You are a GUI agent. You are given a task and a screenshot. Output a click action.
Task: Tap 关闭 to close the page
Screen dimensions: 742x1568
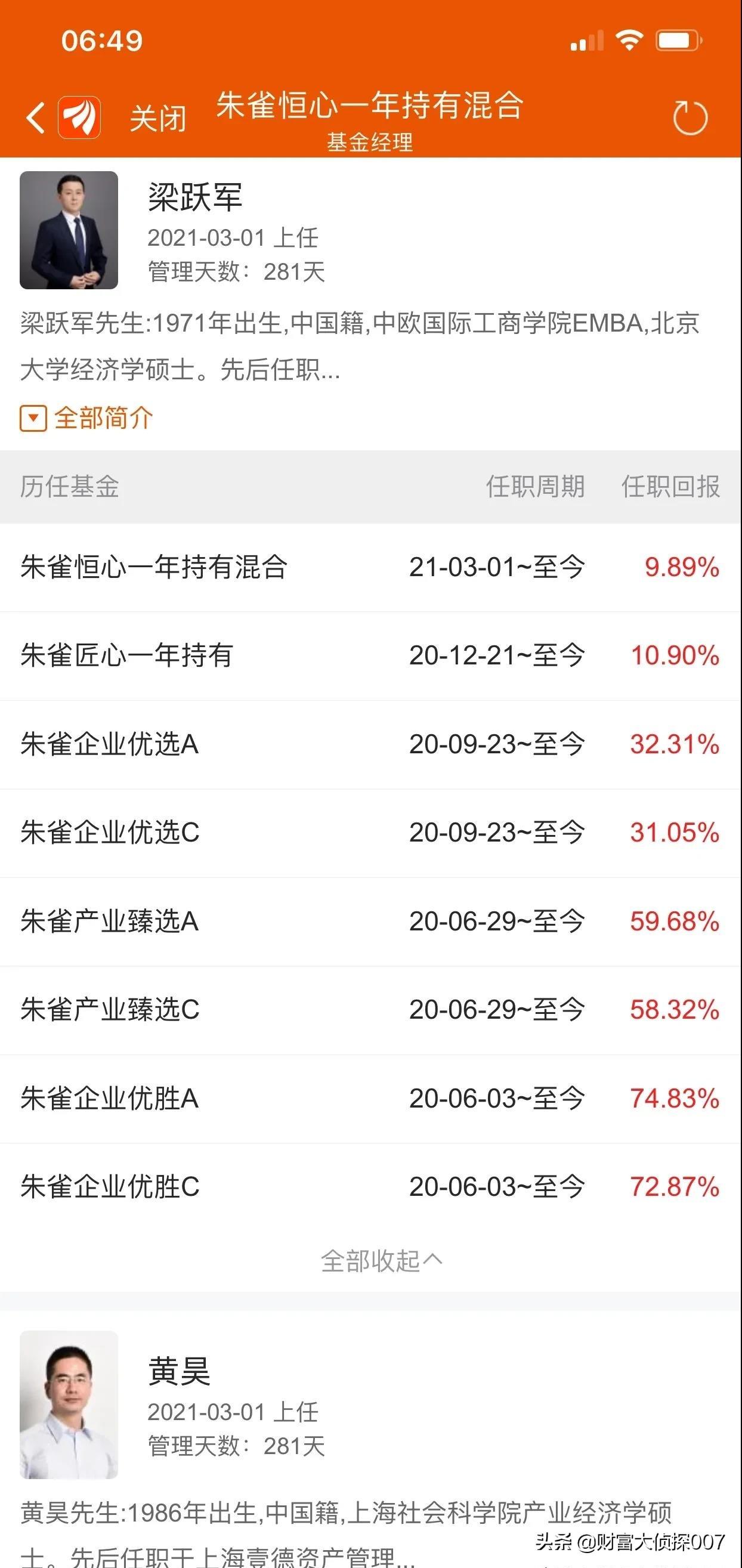pyautogui.click(x=157, y=118)
